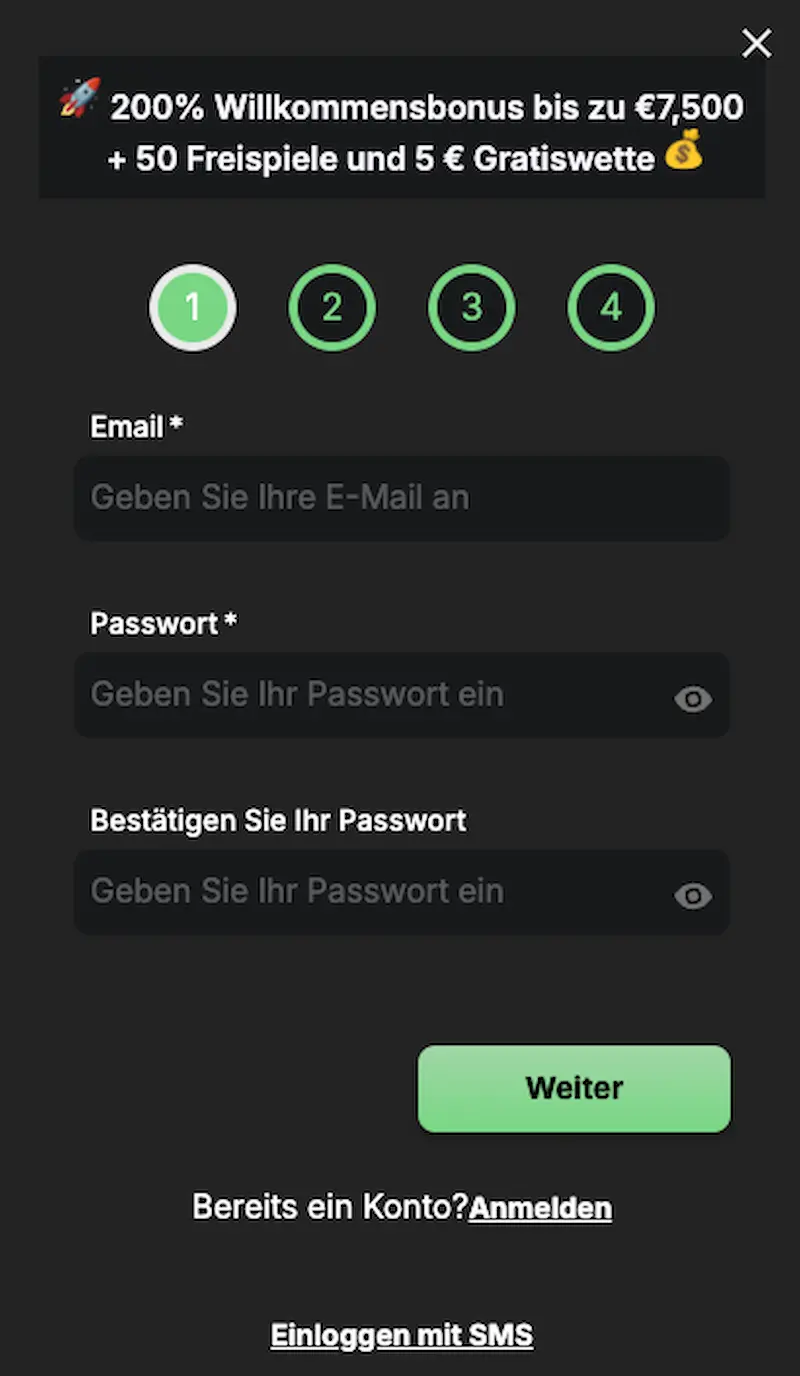Choose Einloggen mit SMS
Screen dimensions: 800x1376
(400, 1334)
